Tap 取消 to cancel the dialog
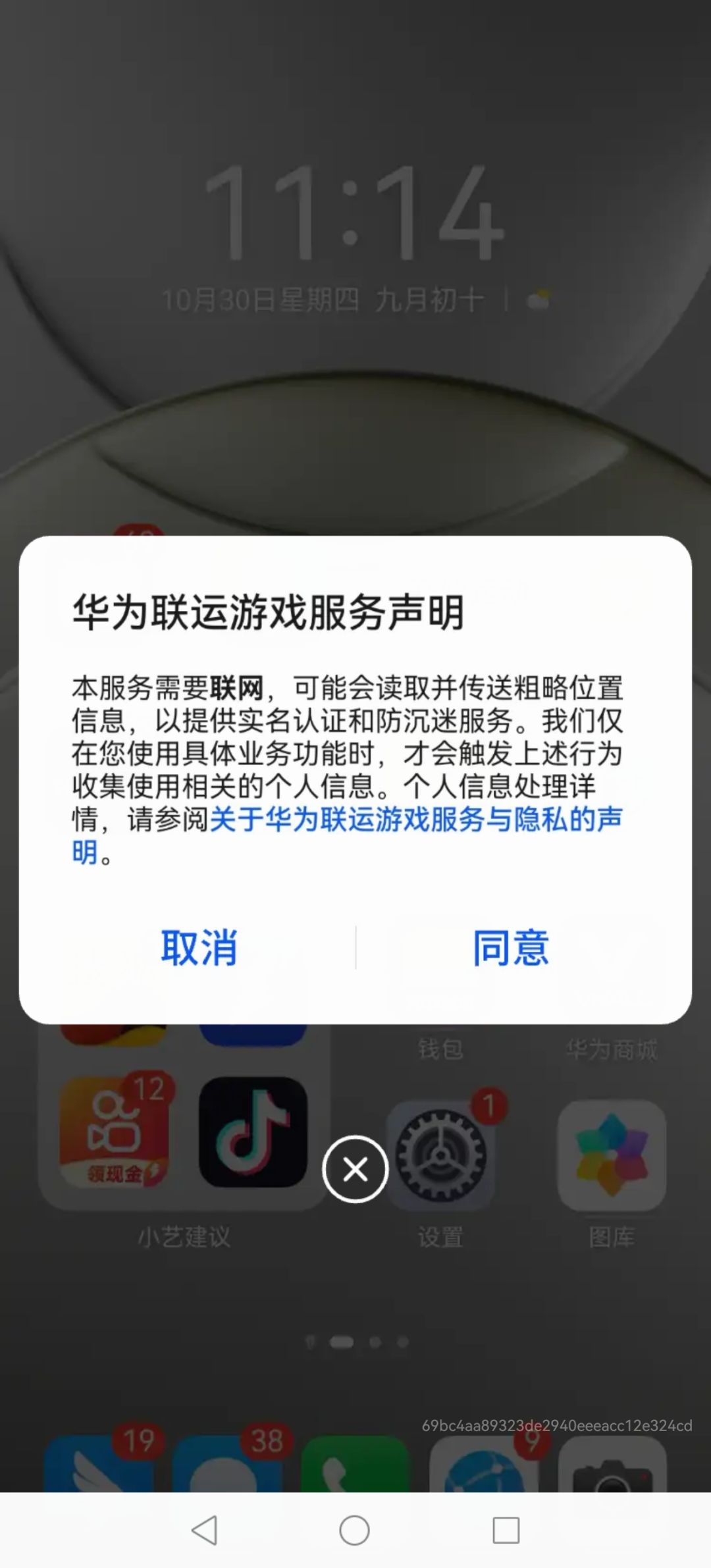Image resolution: width=711 pixels, height=1568 pixels. [x=199, y=948]
